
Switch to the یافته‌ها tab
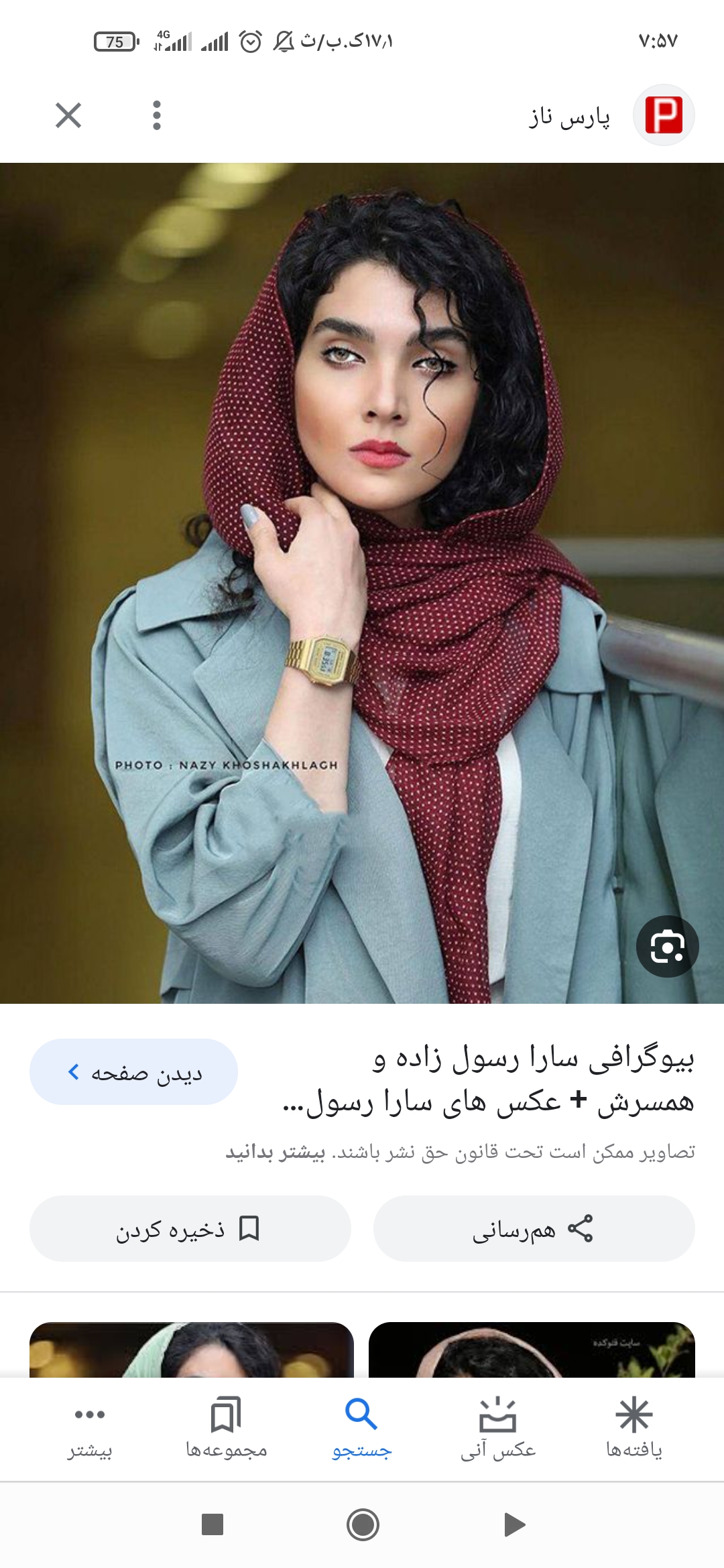click(x=633, y=1429)
